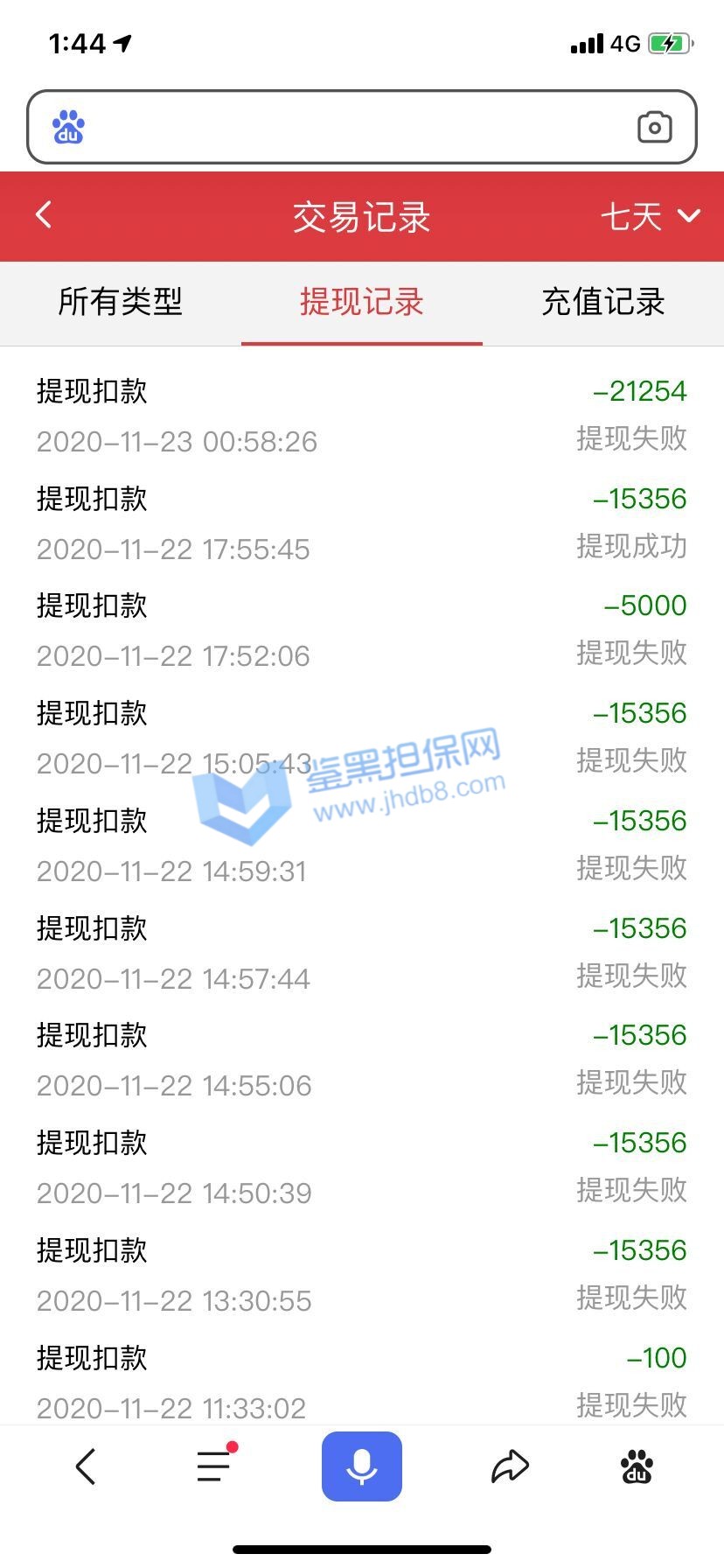
Task: Open camera search in address bar
Action: click(x=654, y=128)
